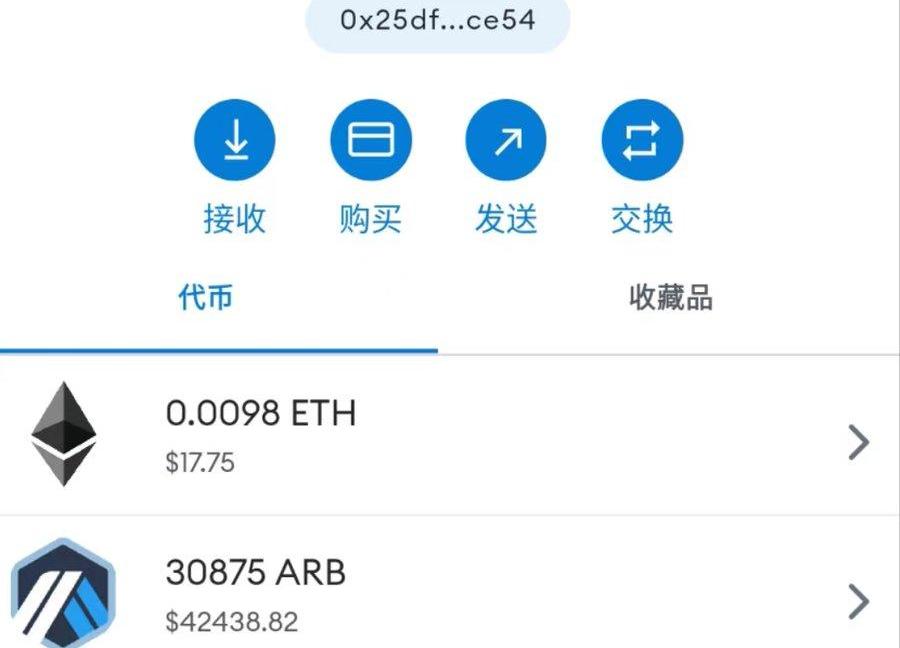The width and height of the screenshot is (900, 648).
Task: Tap the 接收 receive button
Action: tap(235, 142)
